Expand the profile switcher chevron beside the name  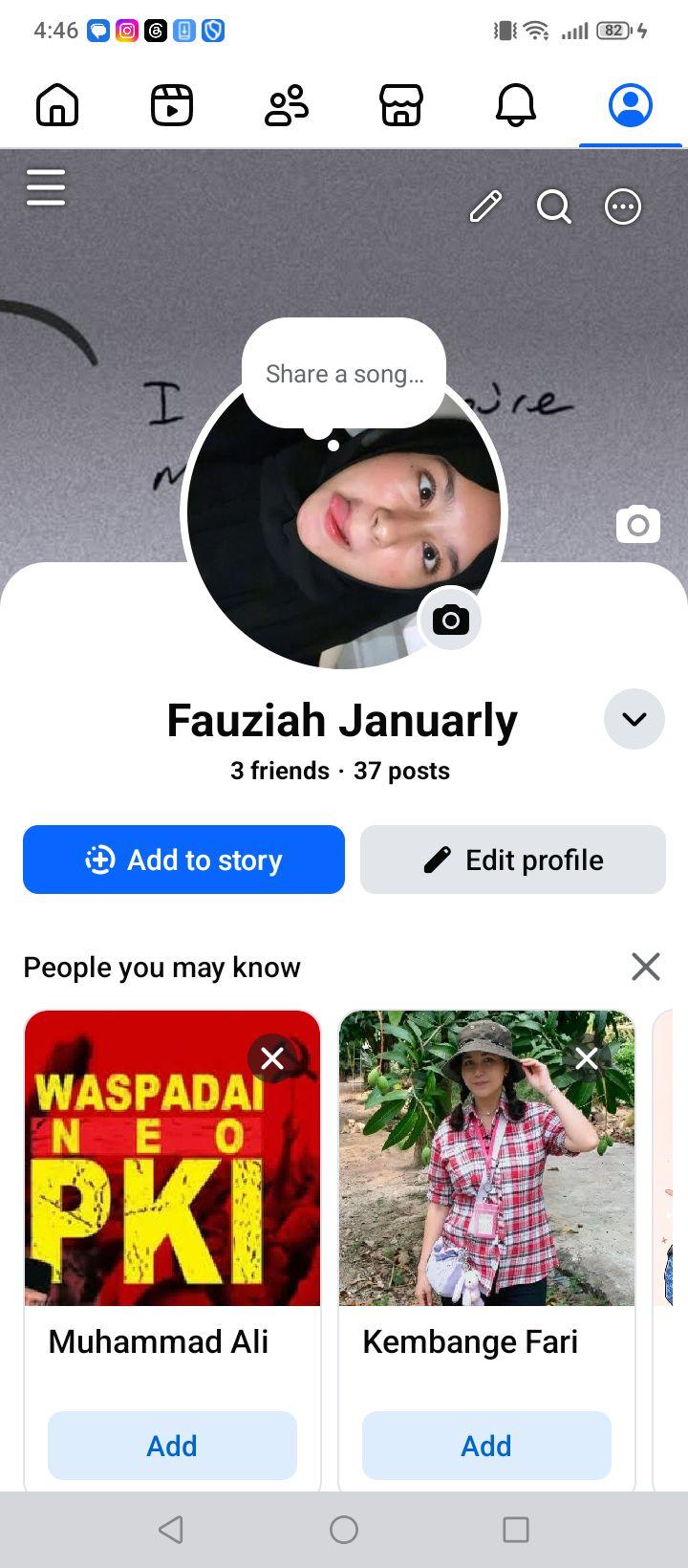click(634, 719)
